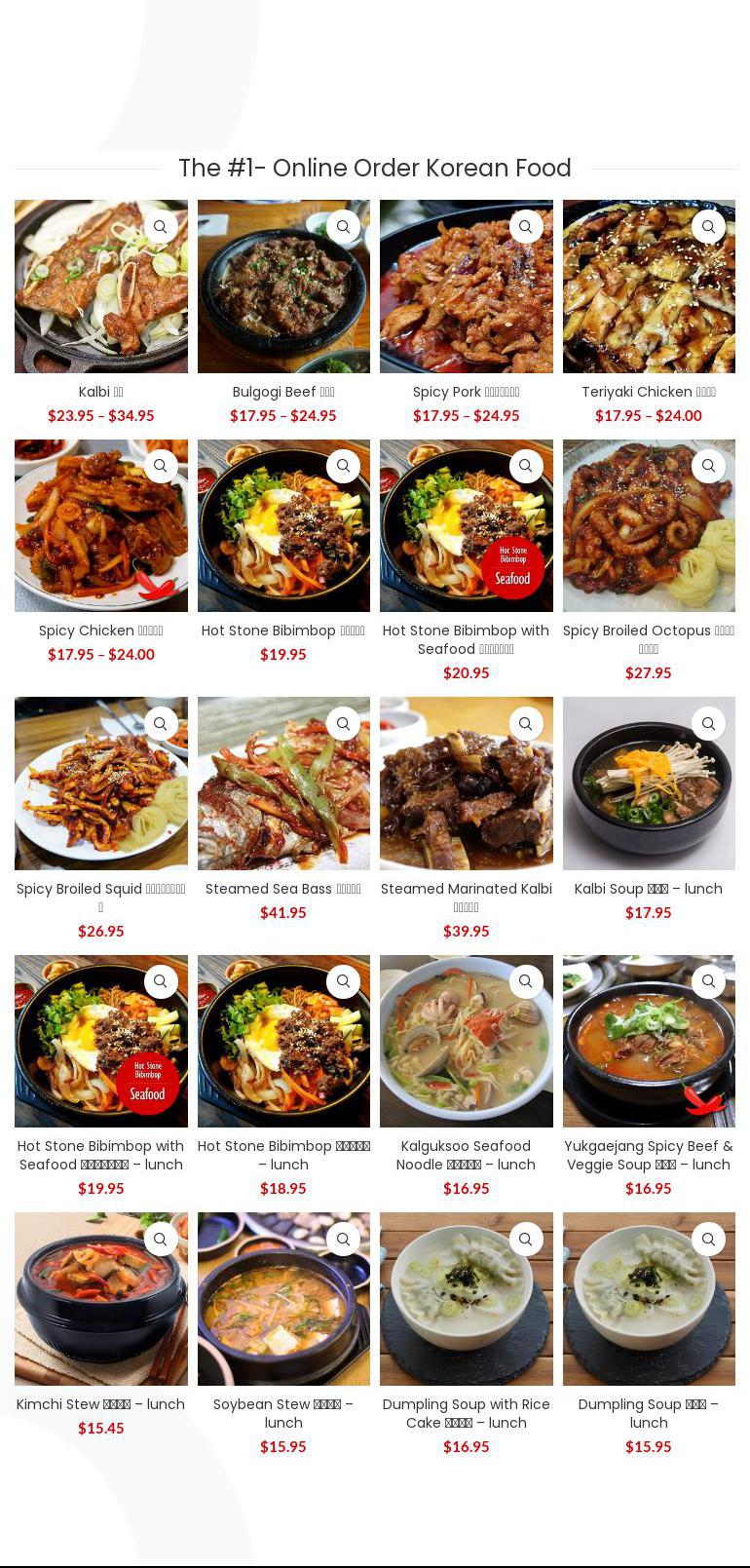Quick view the Bulgogi Beef item
The image size is (750, 1568).
point(343,227)
